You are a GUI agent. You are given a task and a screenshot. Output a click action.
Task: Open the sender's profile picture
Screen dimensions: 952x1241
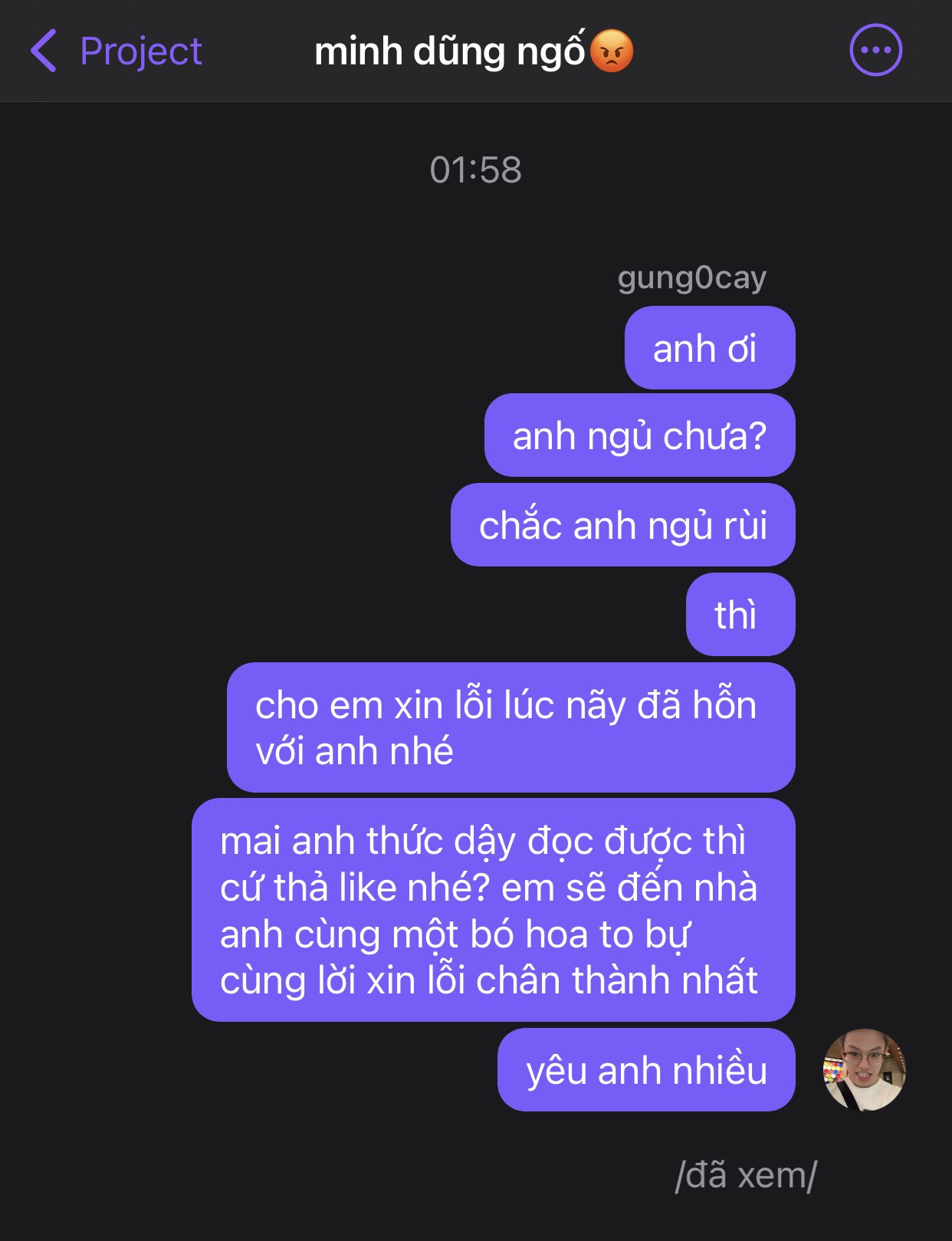[x=864, y=1070]
